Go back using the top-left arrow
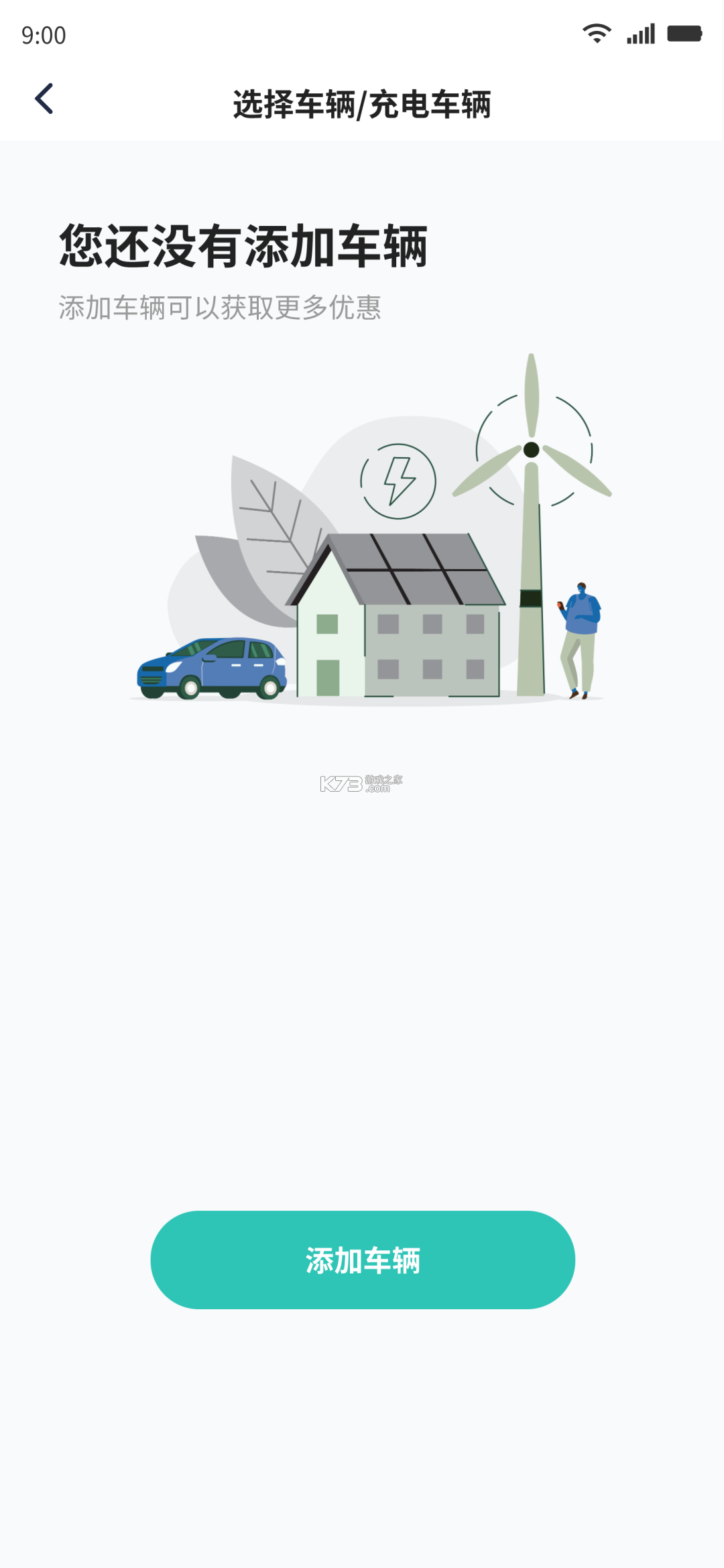724x1568 pixels. click(44, 99)
